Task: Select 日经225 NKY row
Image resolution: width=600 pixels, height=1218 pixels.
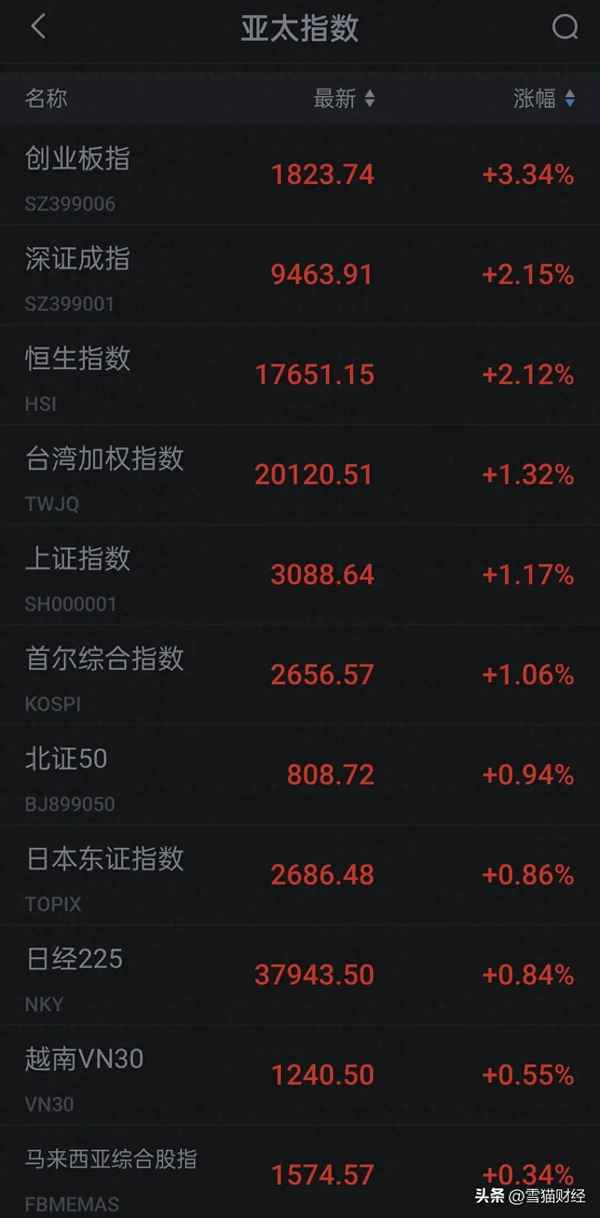Action: [74, 975]
